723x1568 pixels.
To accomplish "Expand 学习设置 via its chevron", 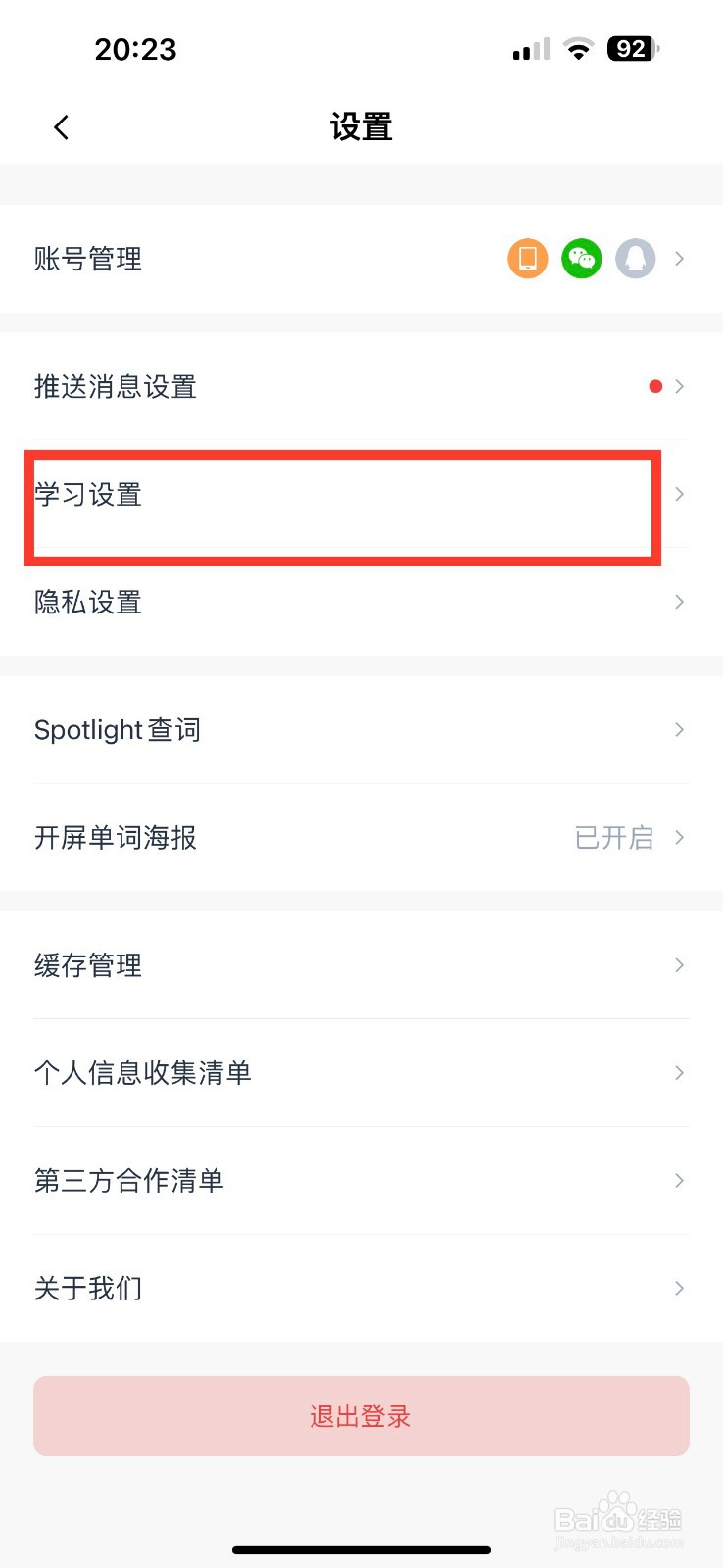I will pos(680,494).
